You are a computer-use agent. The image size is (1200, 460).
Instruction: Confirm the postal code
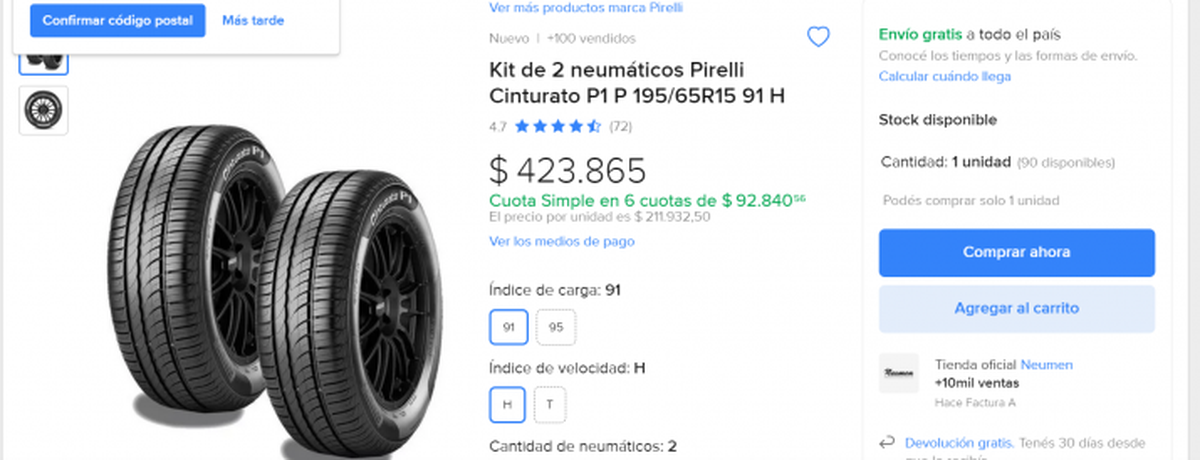click(117, 20)
